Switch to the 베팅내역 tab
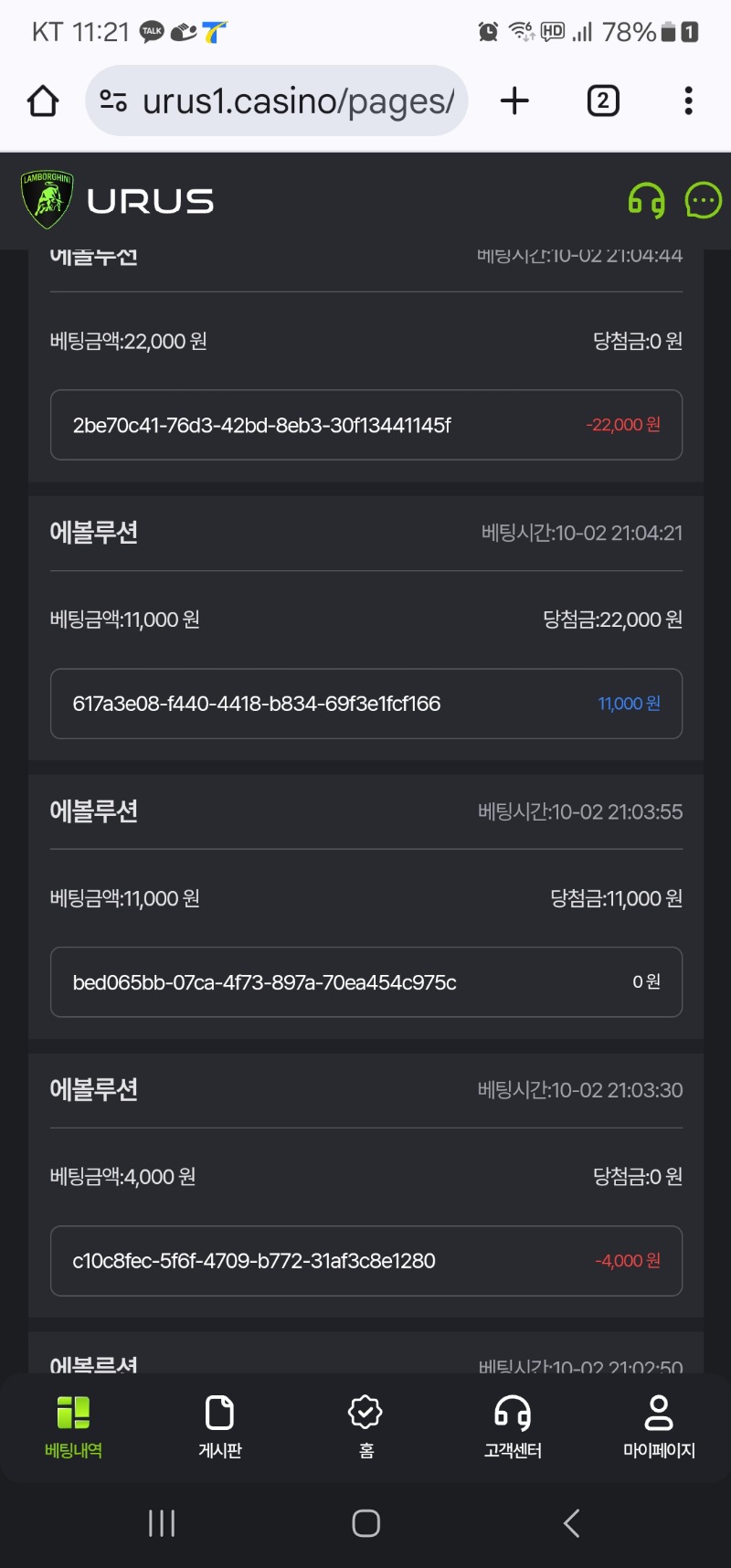The height and width of the screenshot is (1568, 731). pyautogui.click(x=73, y=1425)
